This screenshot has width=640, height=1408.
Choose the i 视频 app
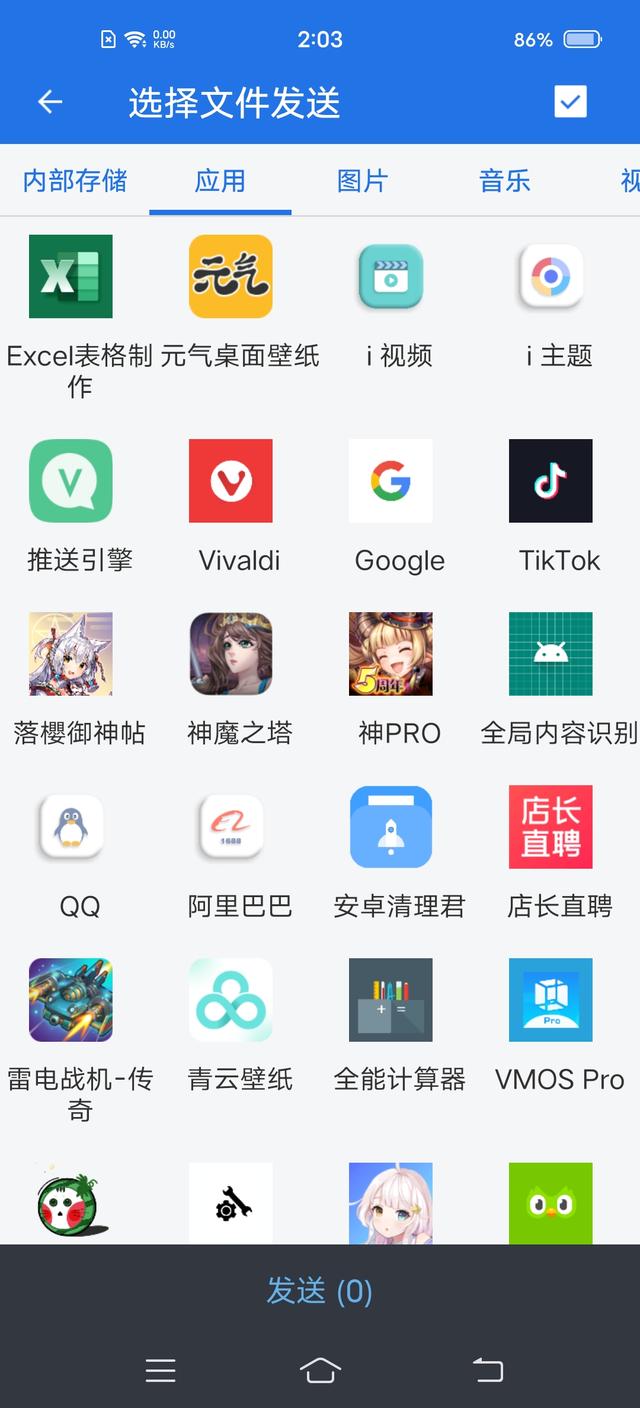(399, 302)
